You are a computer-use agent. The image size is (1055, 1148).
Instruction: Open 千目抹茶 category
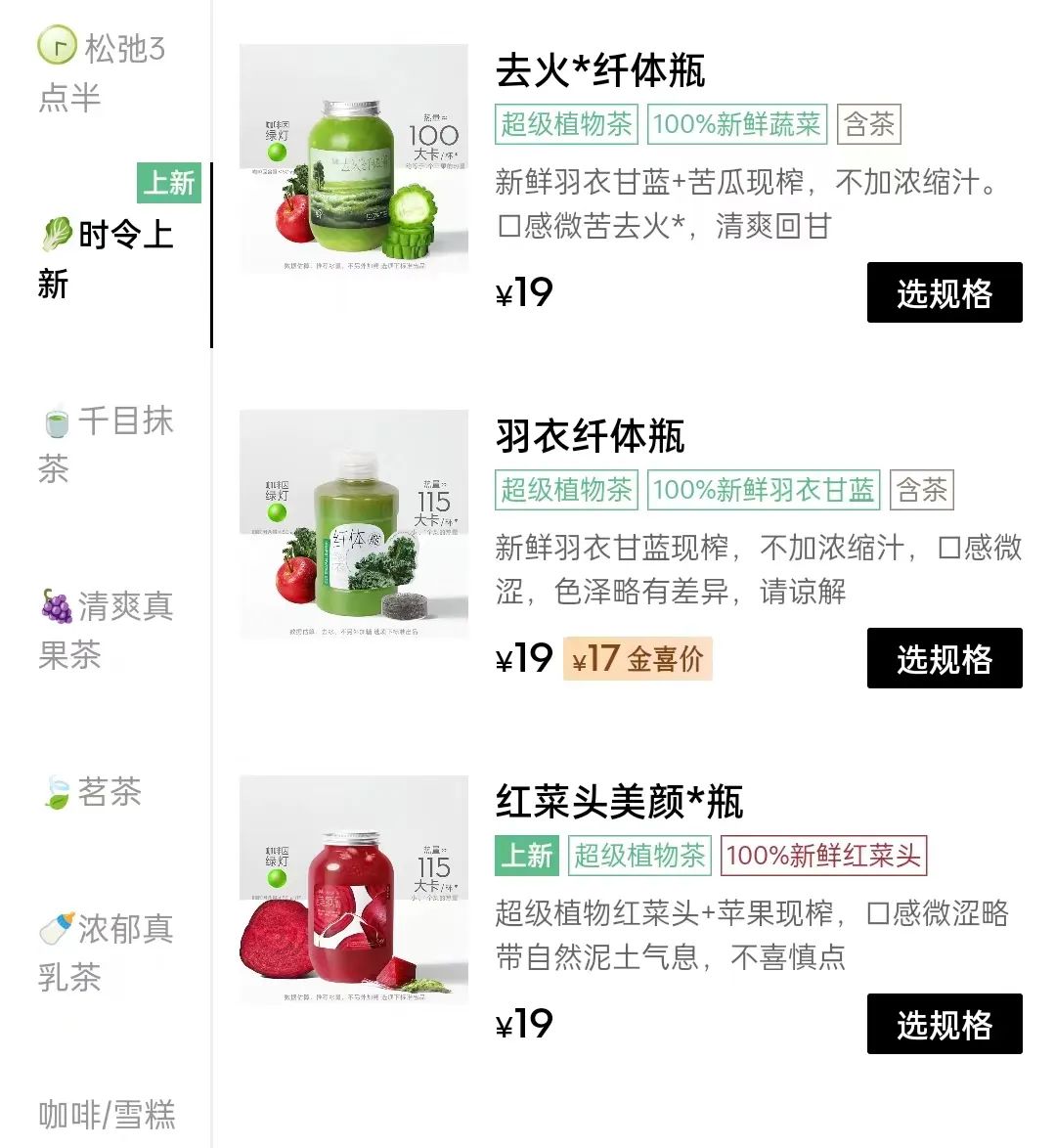pos(106,444)
